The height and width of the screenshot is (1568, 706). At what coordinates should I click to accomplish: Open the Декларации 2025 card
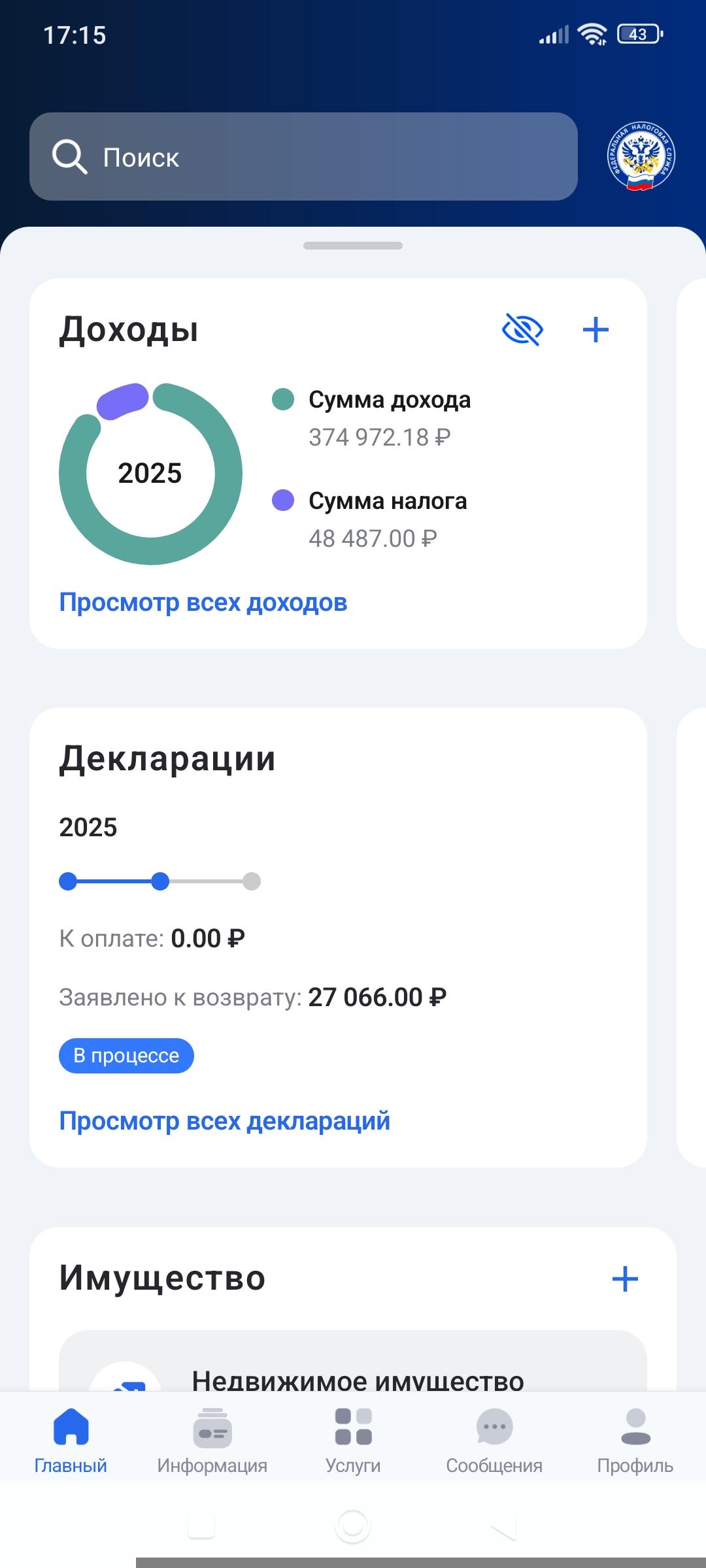point(337,915)
